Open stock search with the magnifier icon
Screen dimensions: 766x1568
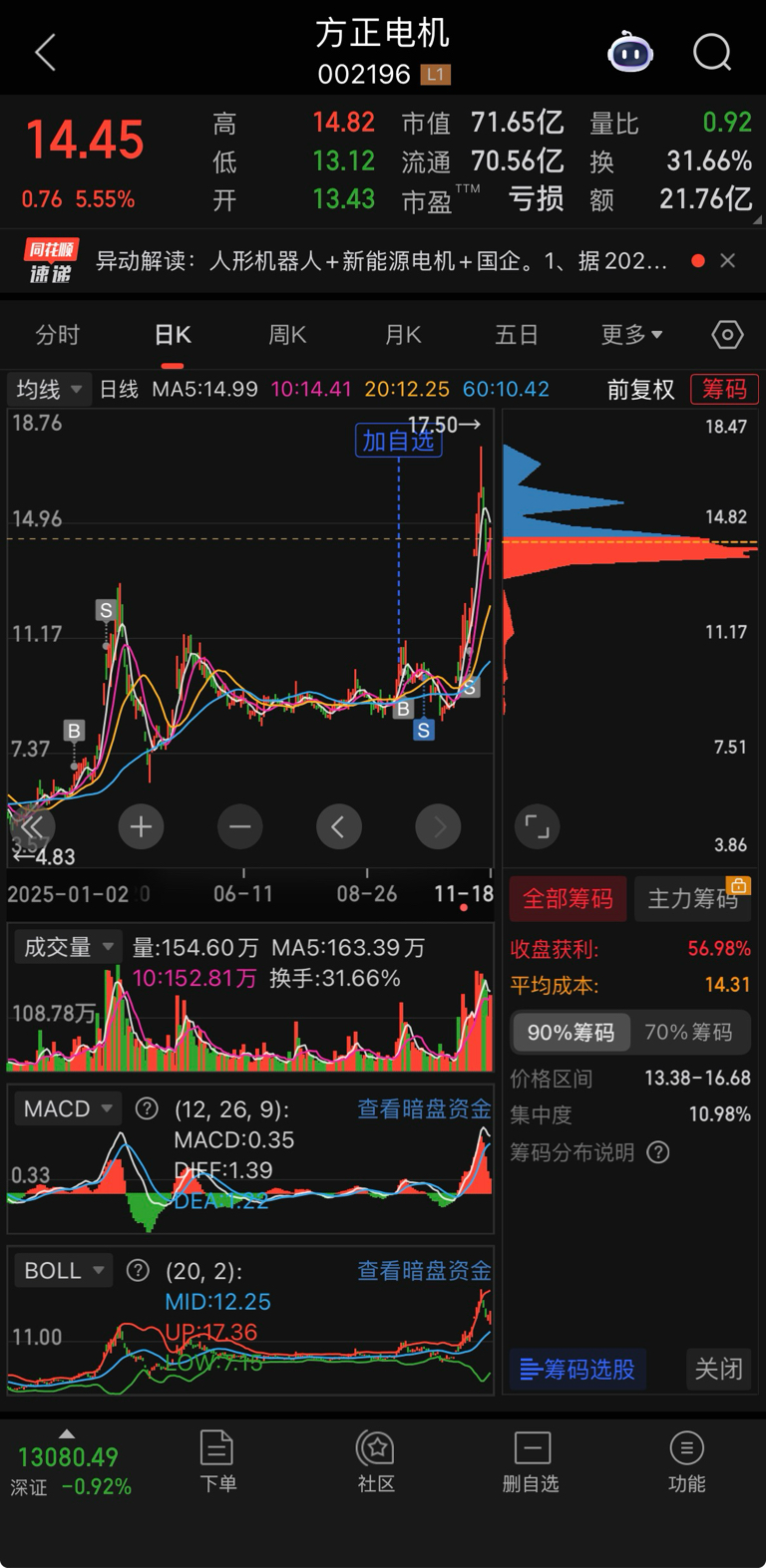point(712,52)
